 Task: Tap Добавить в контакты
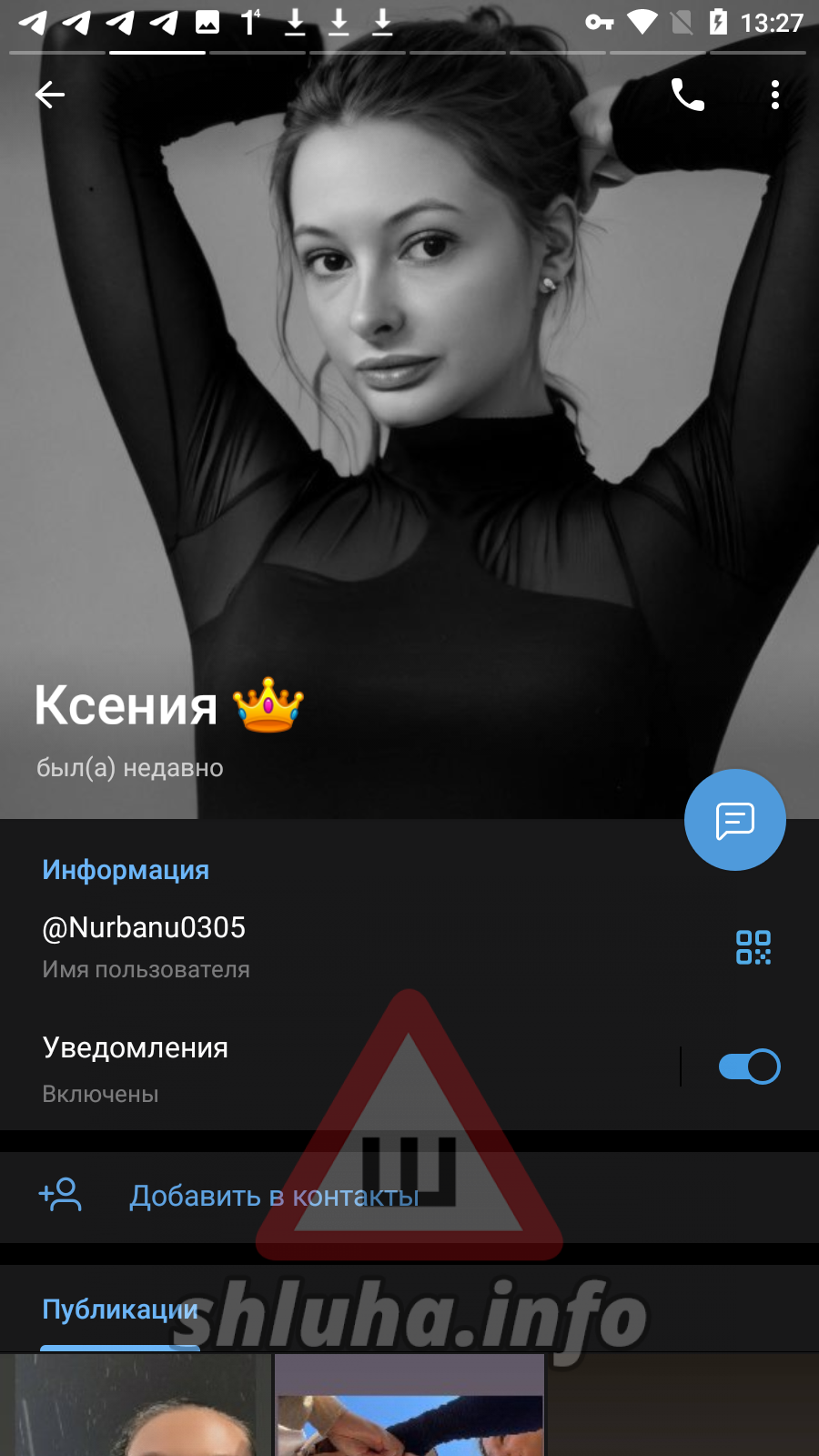409,1196
